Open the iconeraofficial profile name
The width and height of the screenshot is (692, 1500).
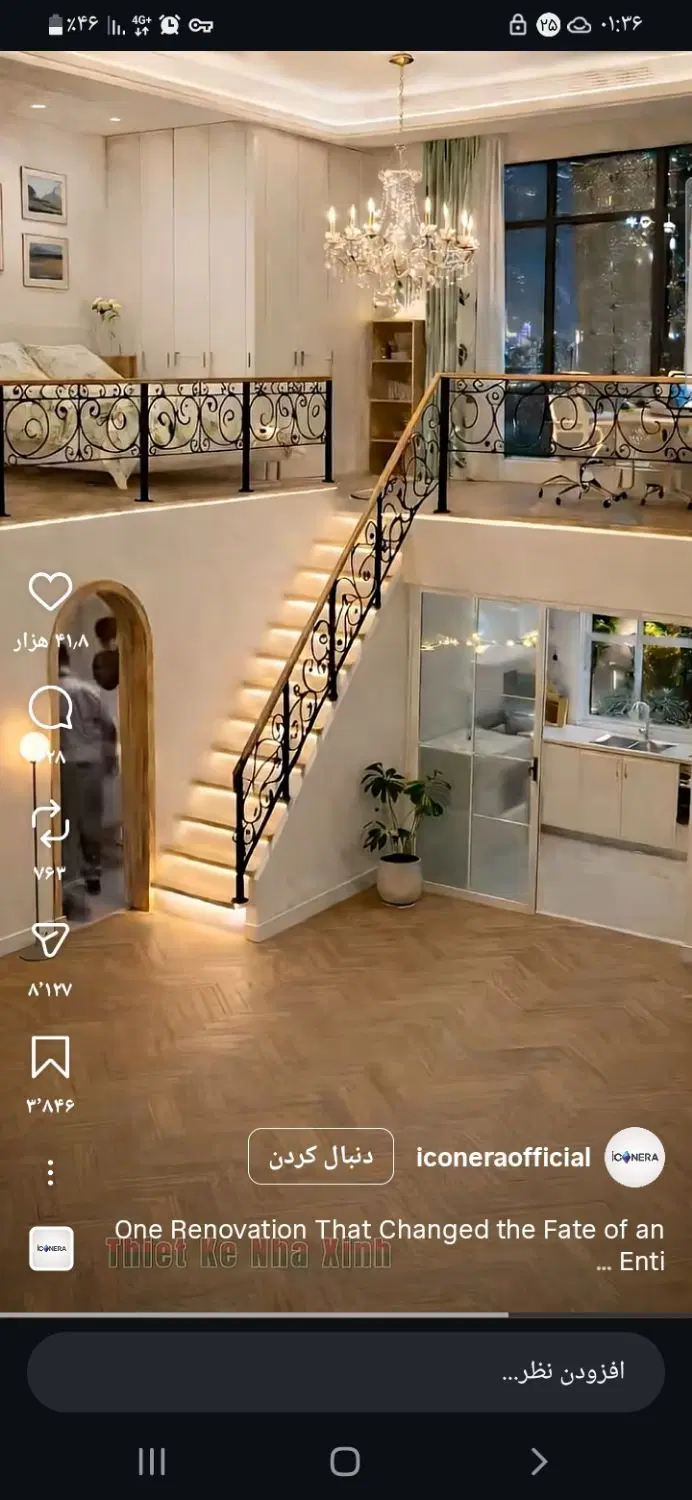503,1157
